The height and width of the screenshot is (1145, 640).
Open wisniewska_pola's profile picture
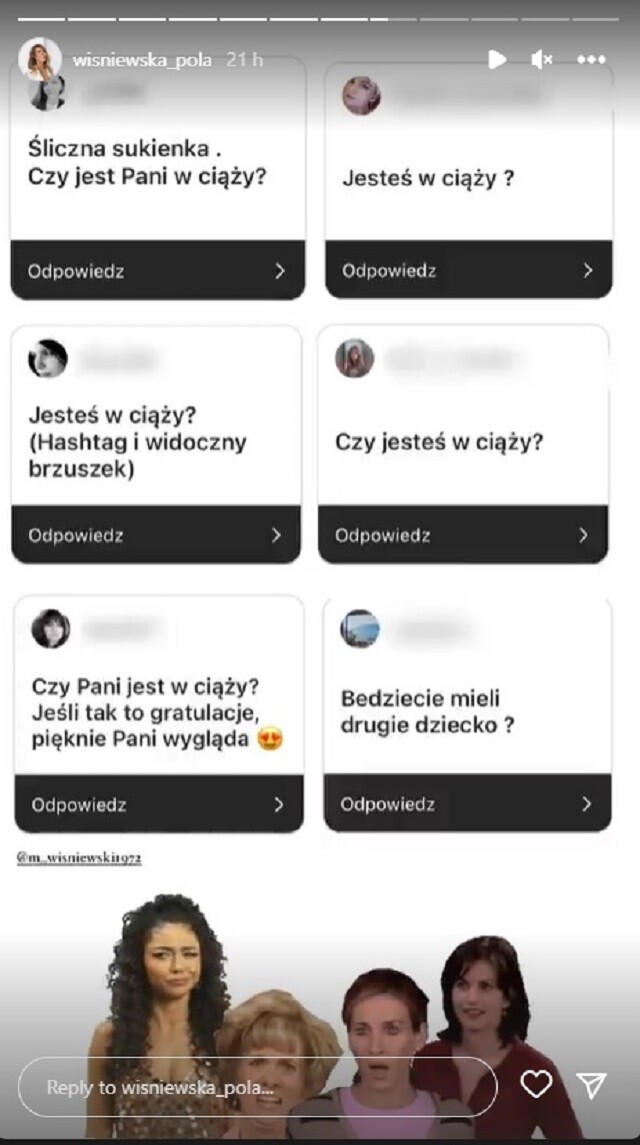tap(40, 59)
